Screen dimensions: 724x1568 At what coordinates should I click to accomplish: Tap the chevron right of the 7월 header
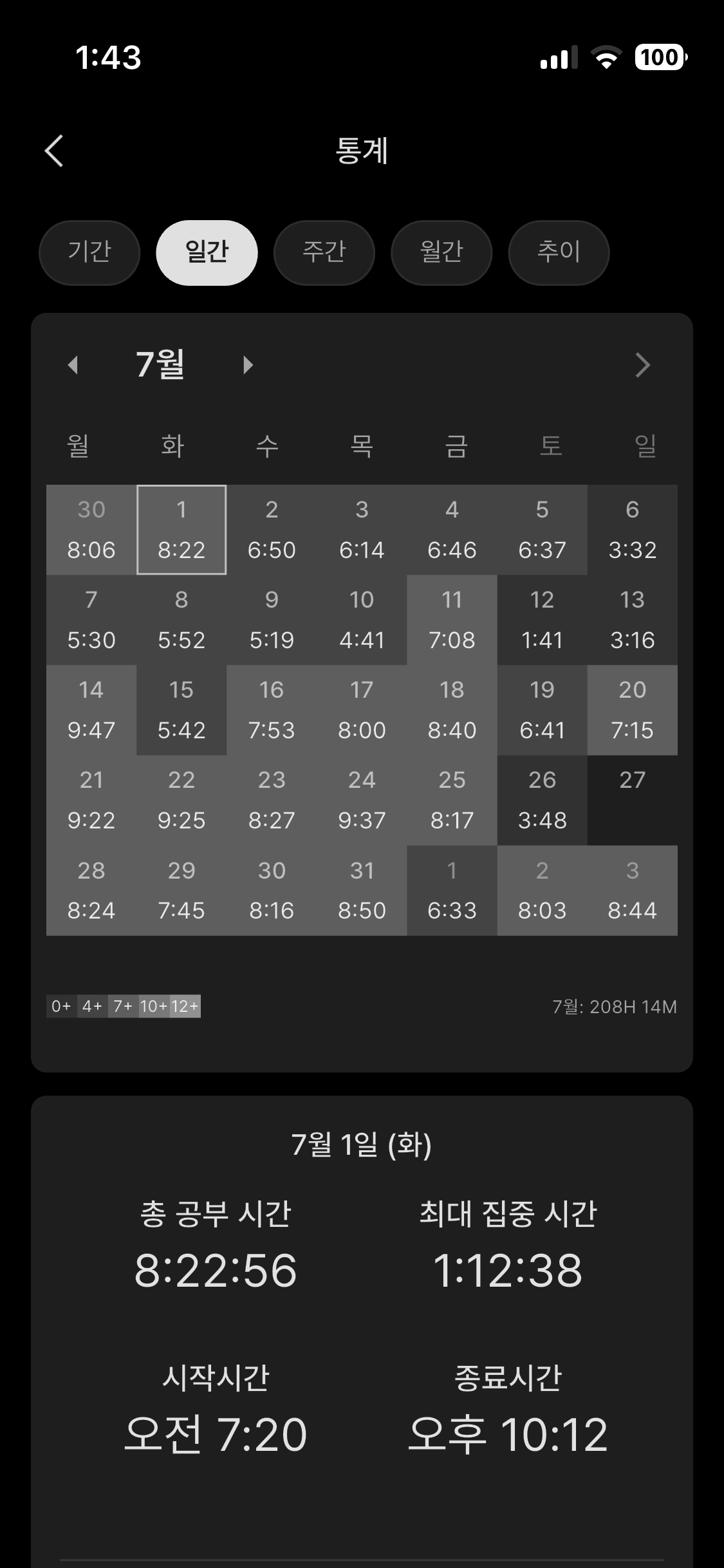pyautogui.click(x=642, y=365)
